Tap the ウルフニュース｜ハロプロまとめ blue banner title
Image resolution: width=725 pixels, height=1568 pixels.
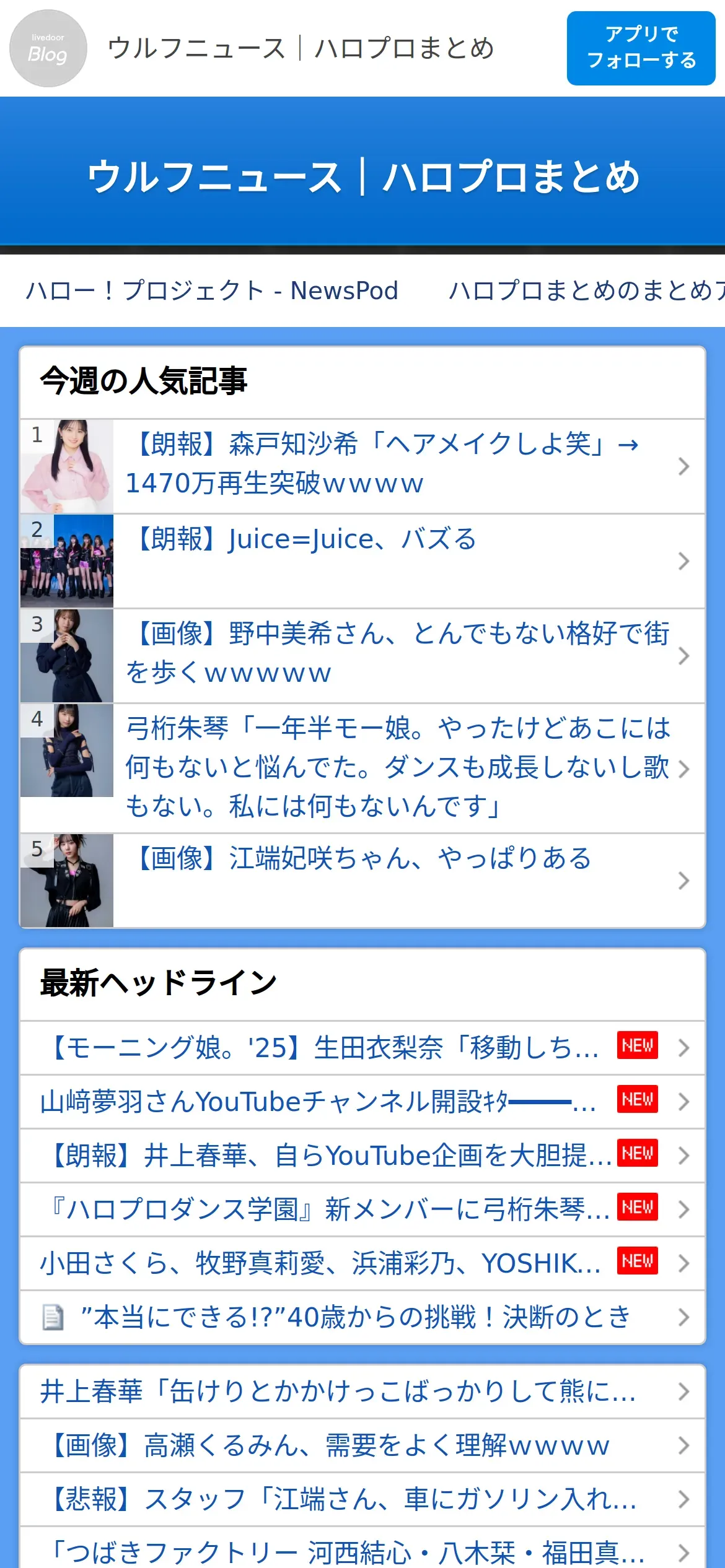pyautogui.click(x=363, y=176)
